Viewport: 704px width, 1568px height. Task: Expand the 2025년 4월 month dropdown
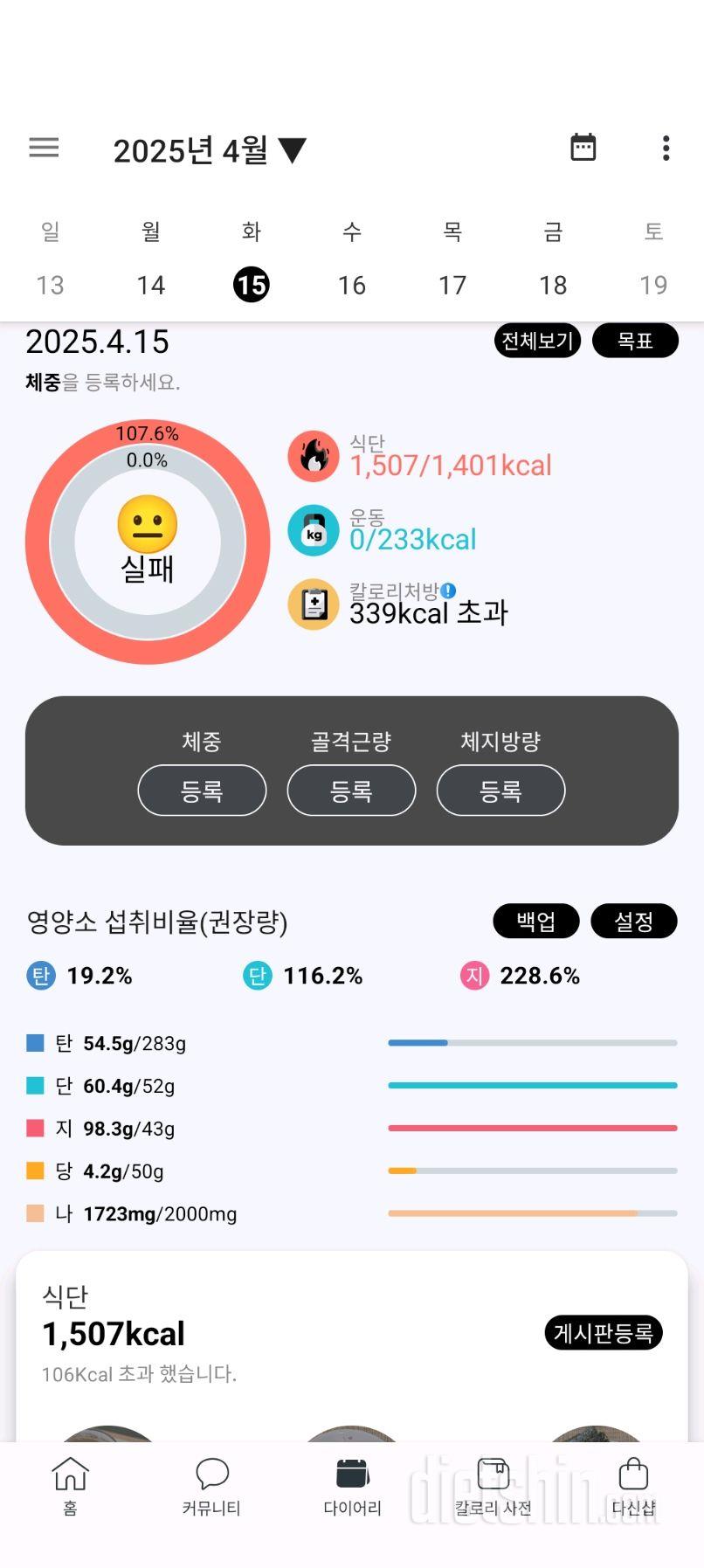pos(210,150)
